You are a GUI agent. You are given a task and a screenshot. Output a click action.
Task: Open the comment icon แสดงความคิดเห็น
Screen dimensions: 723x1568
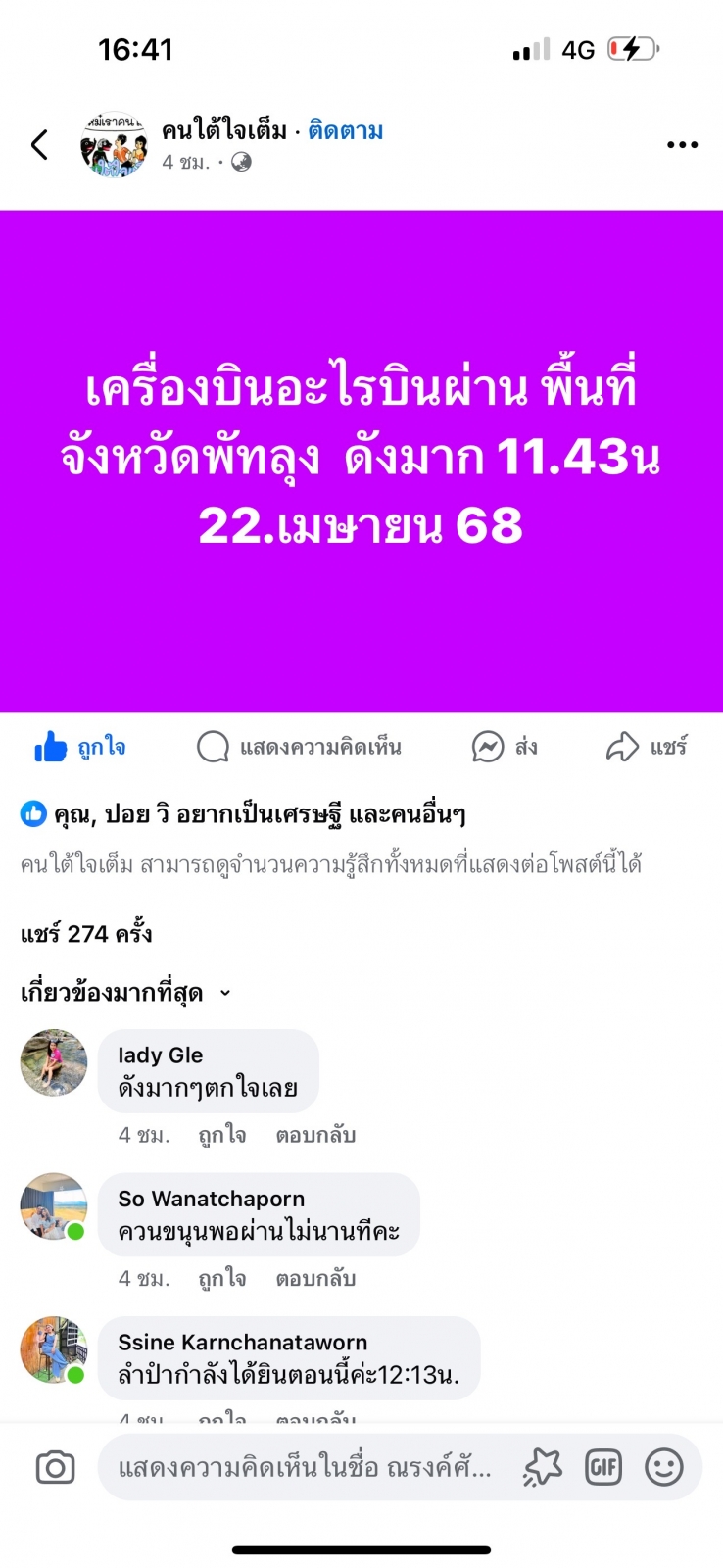tap(212, 746)
